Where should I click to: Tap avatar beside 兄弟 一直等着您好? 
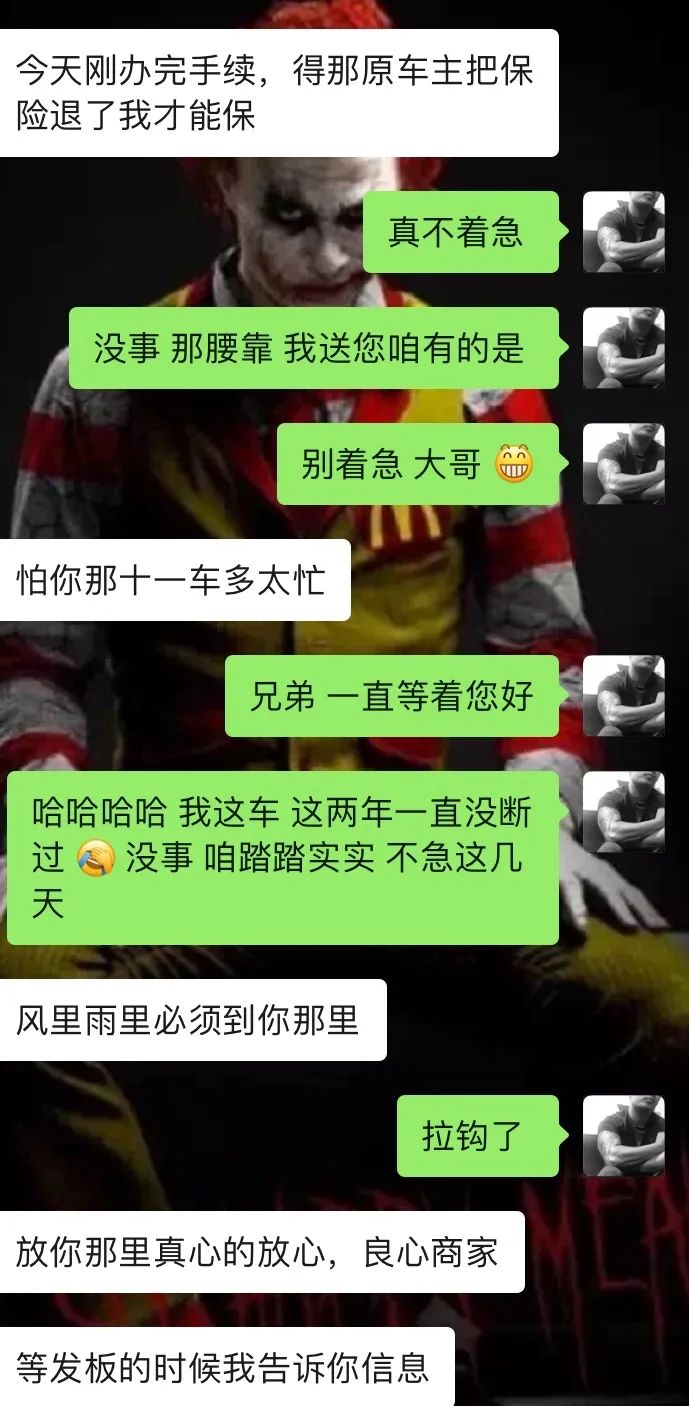coord(624,696)
